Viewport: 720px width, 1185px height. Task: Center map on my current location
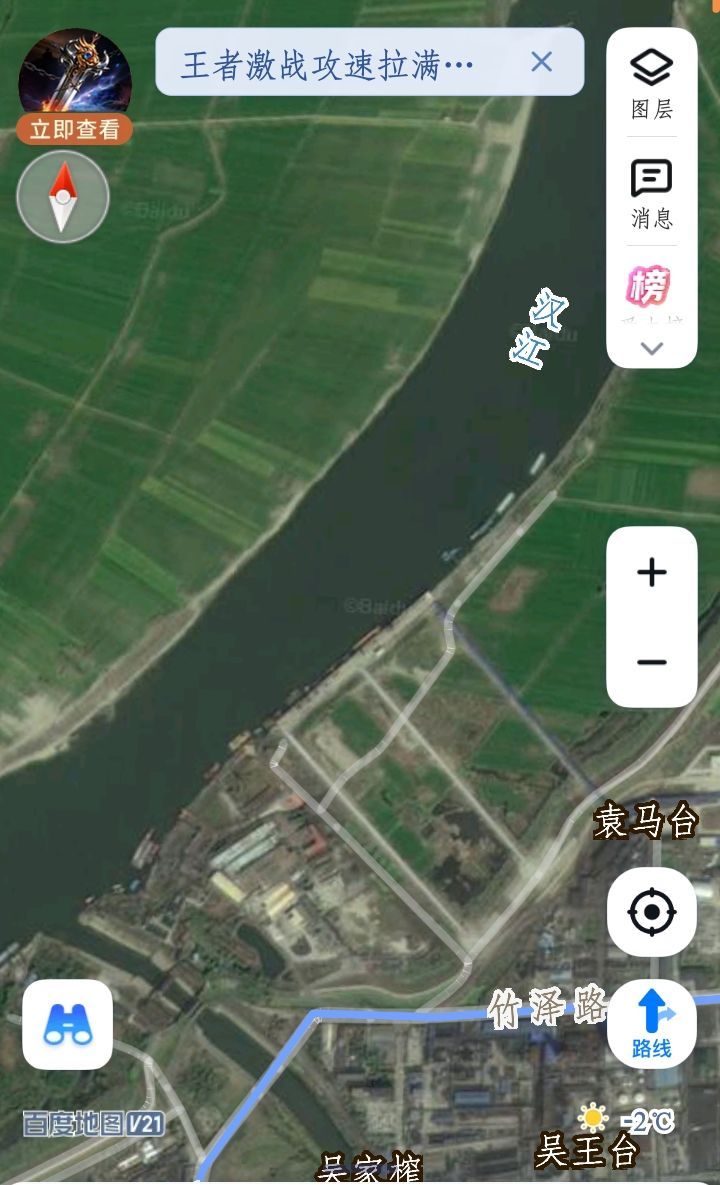coord(651,912)
